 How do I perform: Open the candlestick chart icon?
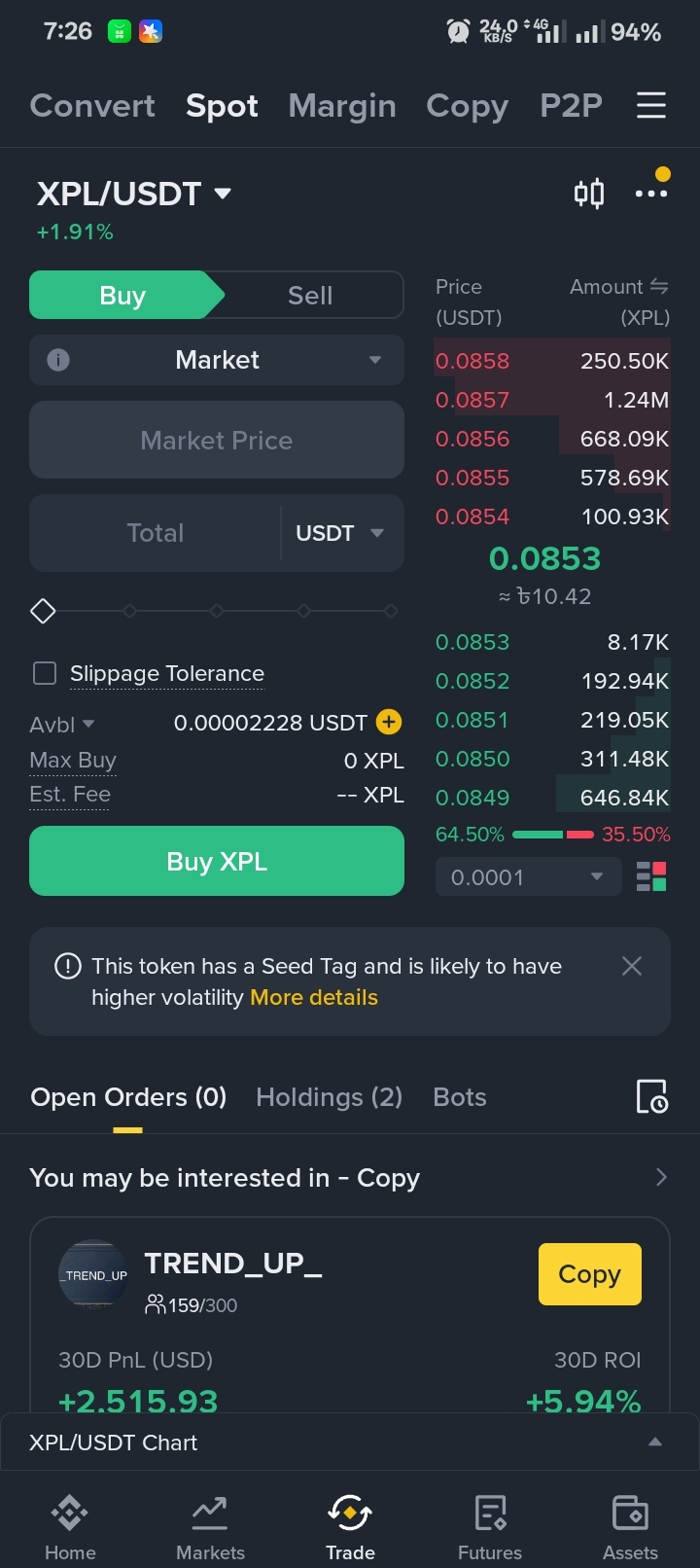(588, 194)
